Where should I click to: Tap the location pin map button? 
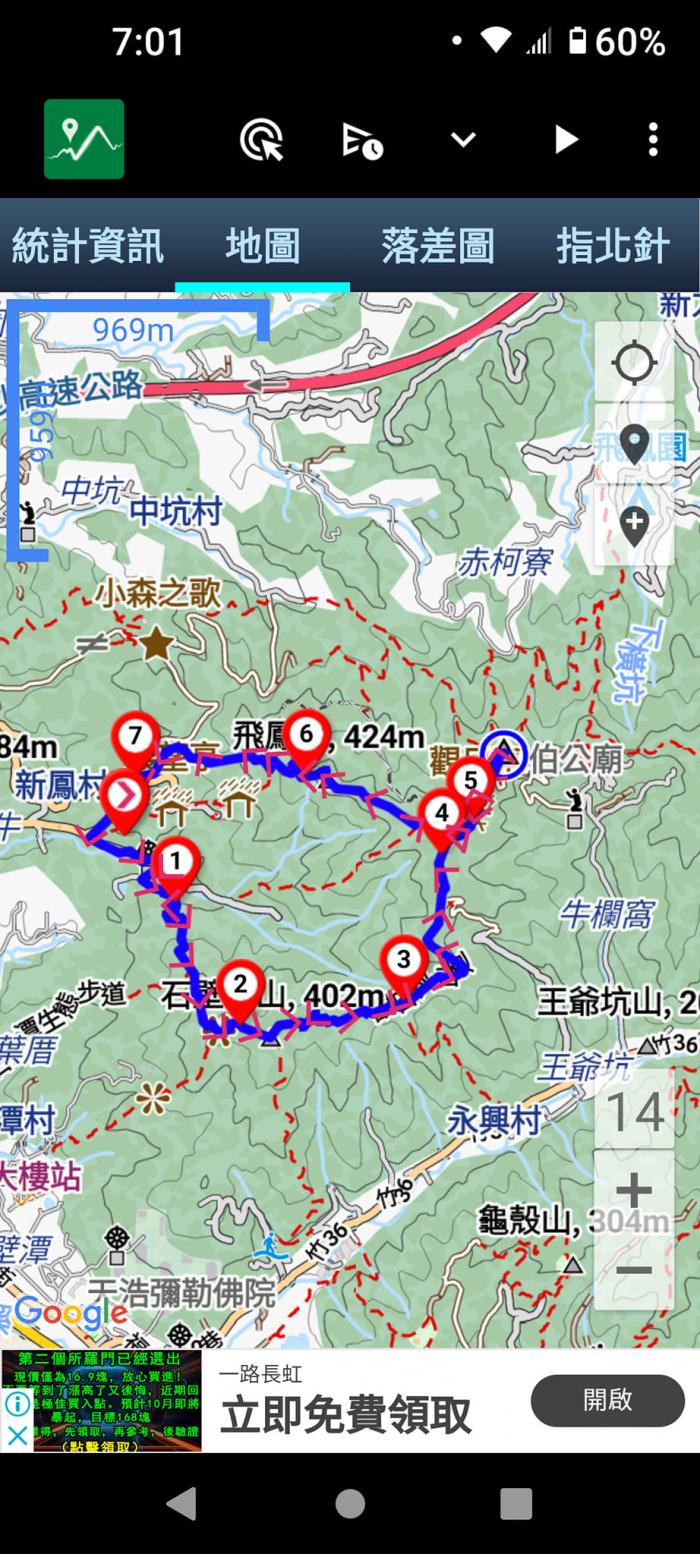click(x=634, y=443)
